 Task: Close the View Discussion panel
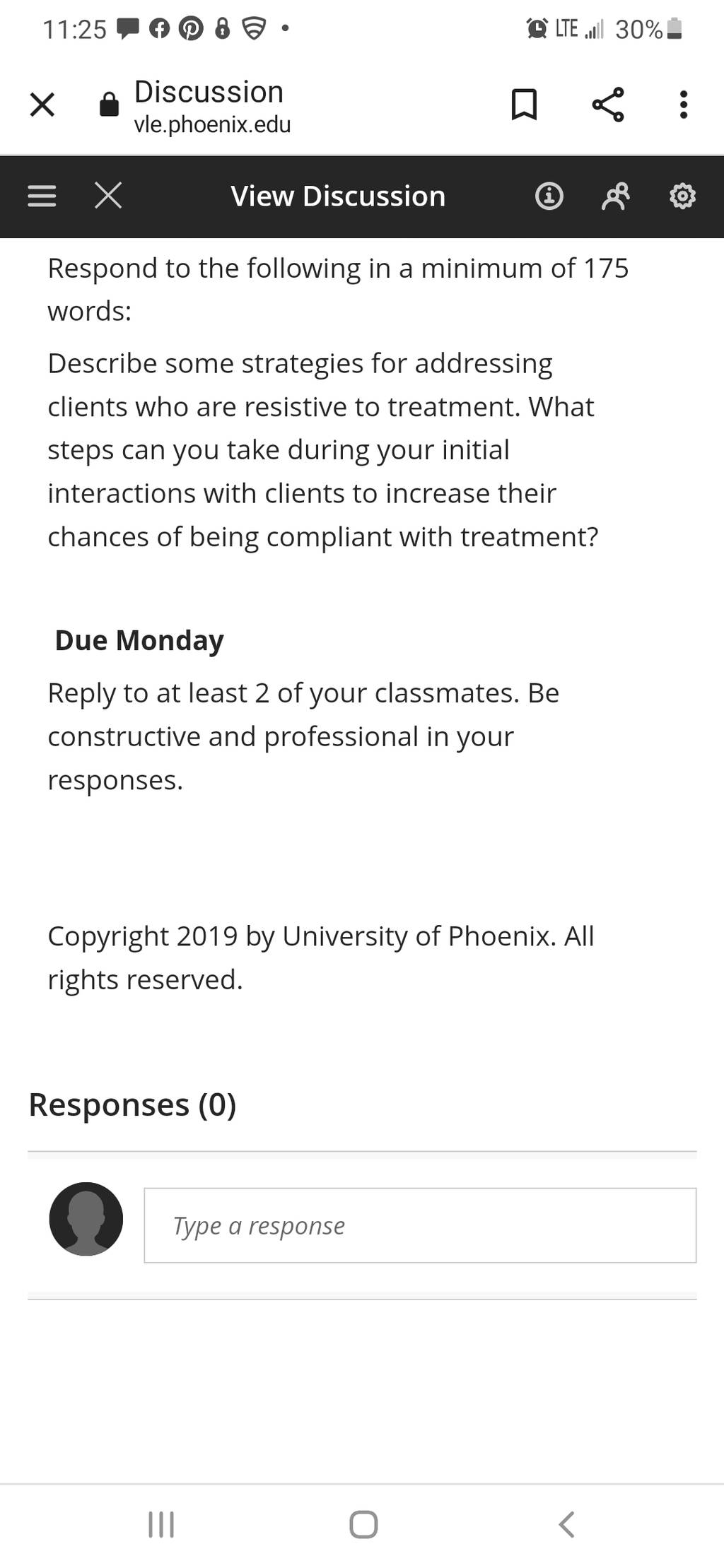[108, 196]
